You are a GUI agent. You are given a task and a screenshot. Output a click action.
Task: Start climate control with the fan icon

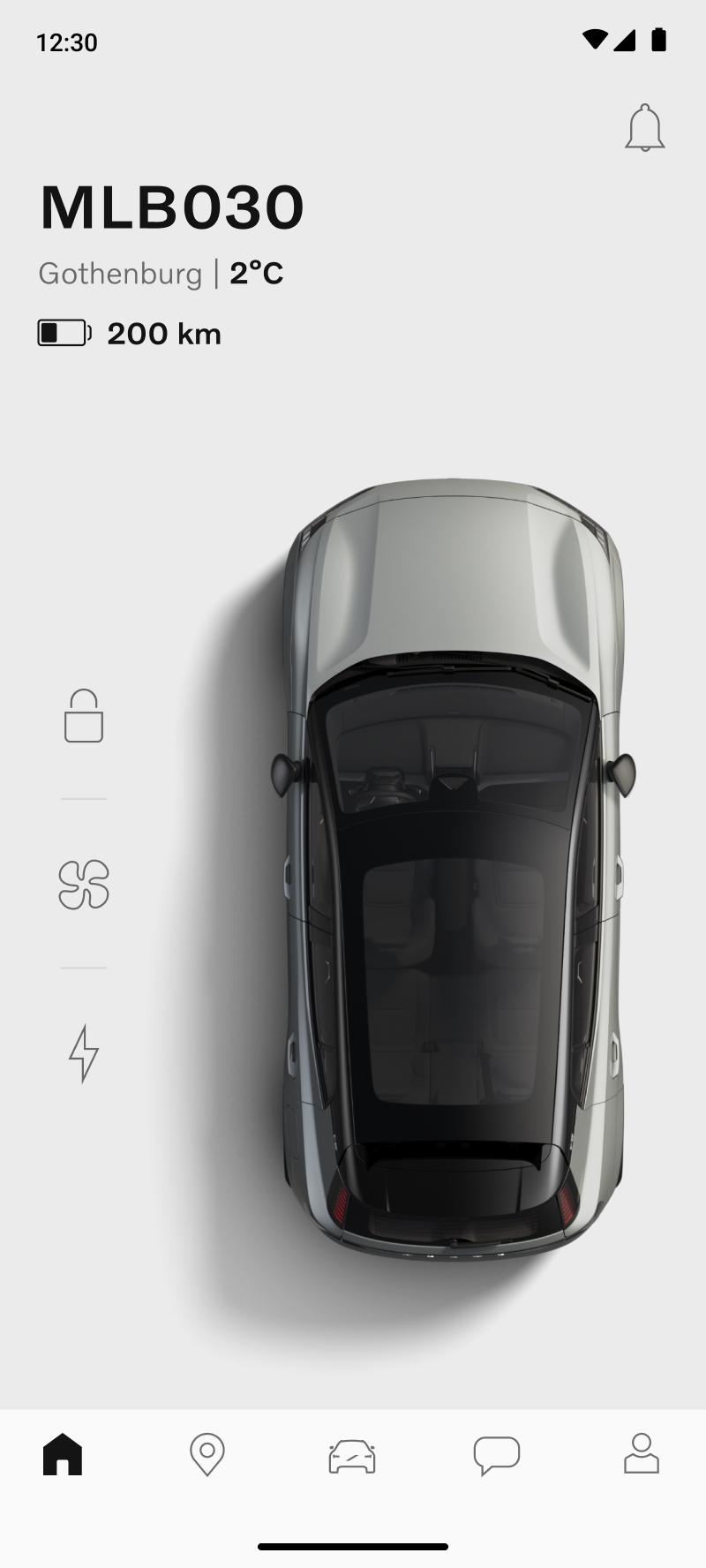(84, 884)
